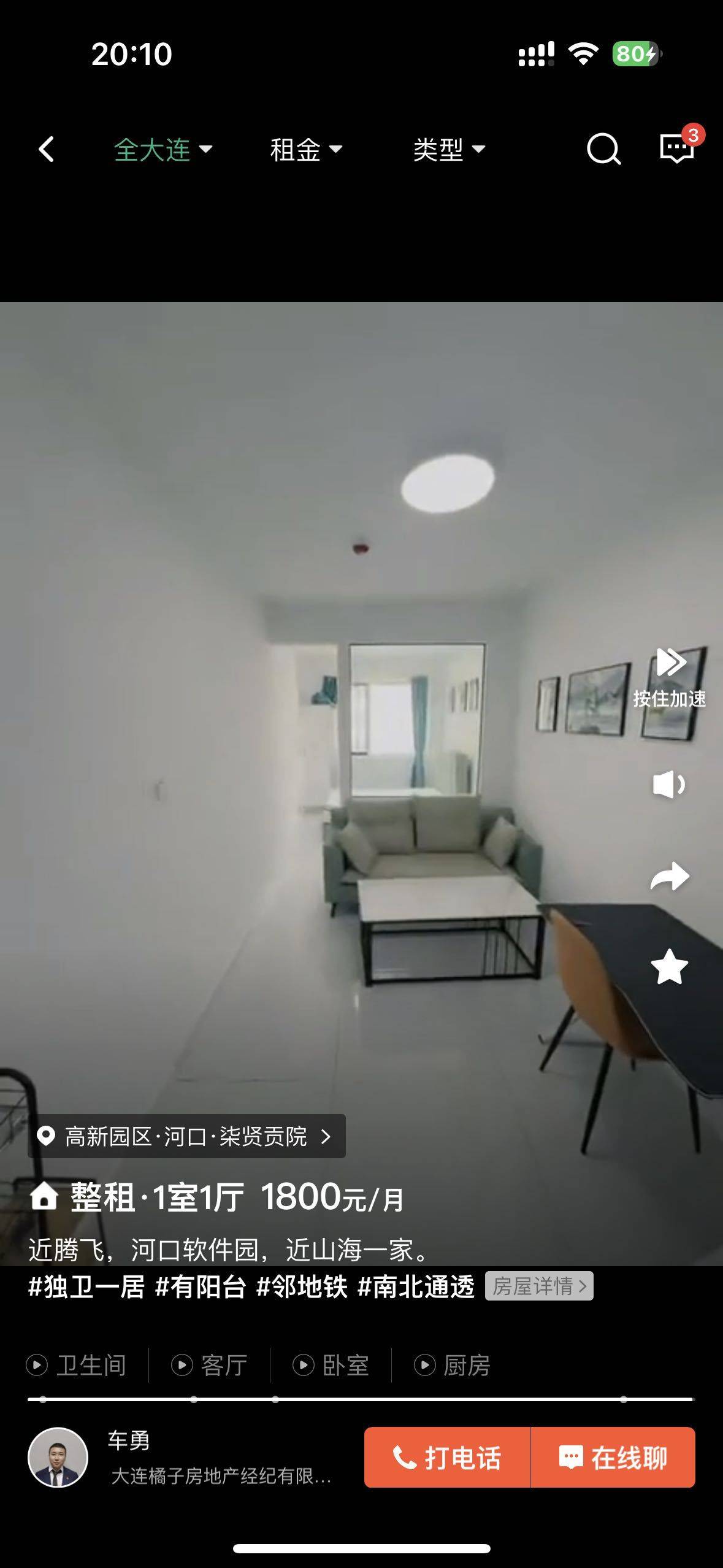Image resolution: width=723 pixels, height=1568 pixels.
Task: Jump to the 卧室 video segment
Action: 331,1365
